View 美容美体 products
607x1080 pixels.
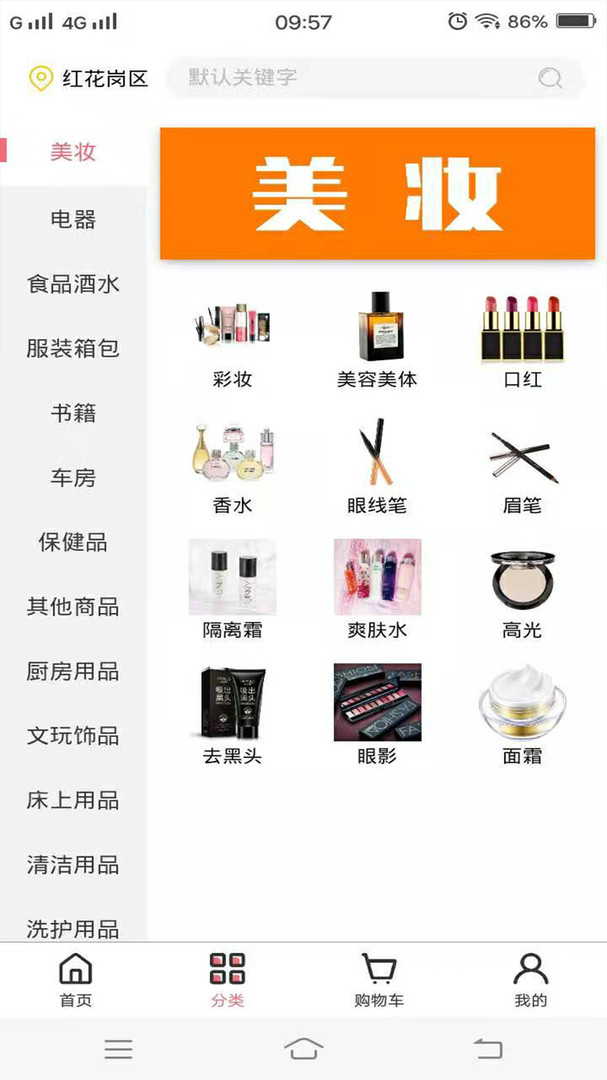[377, 340]
